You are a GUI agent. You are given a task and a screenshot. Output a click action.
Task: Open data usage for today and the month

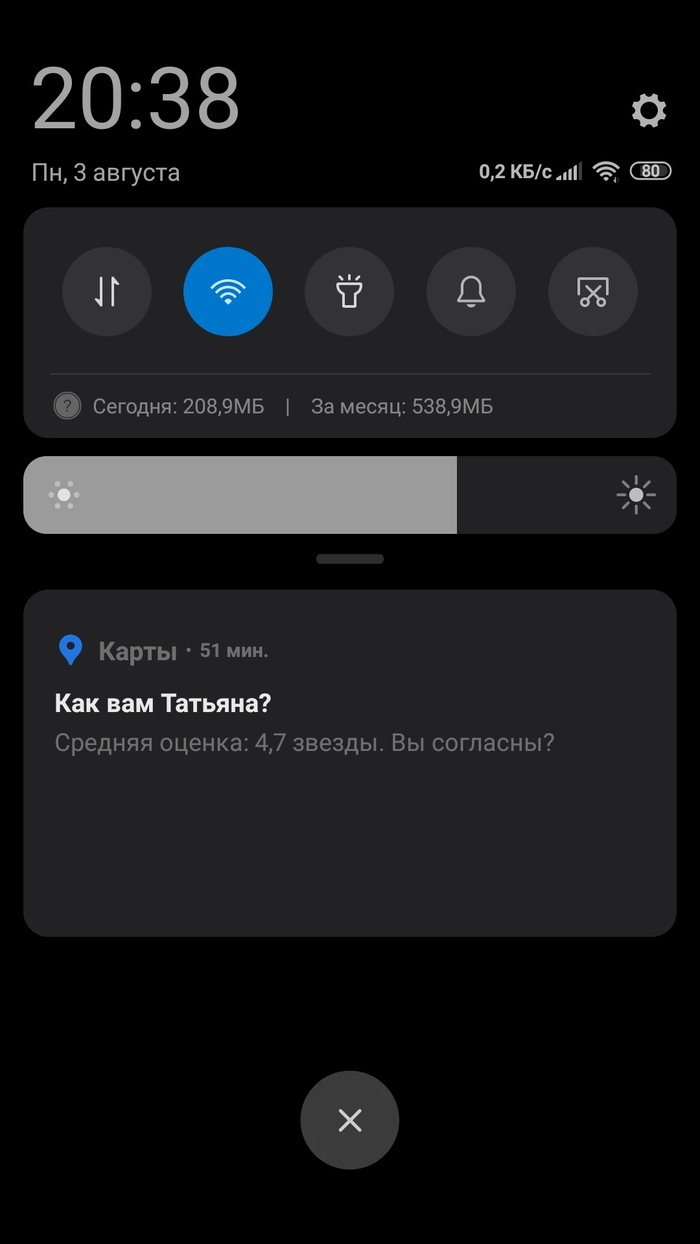[x=272, y=406]
